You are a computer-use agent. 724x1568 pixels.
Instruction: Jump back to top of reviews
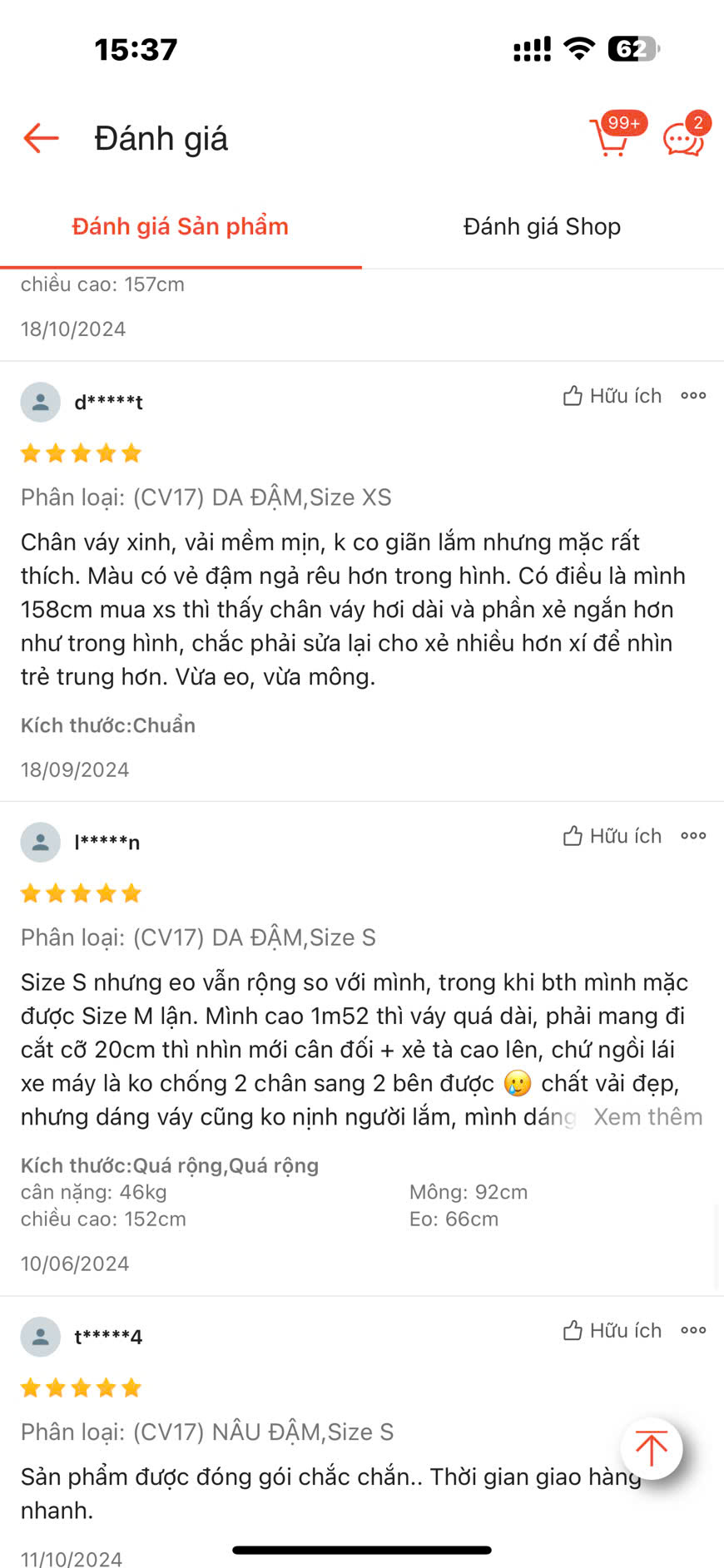(x=652, y=1448)
